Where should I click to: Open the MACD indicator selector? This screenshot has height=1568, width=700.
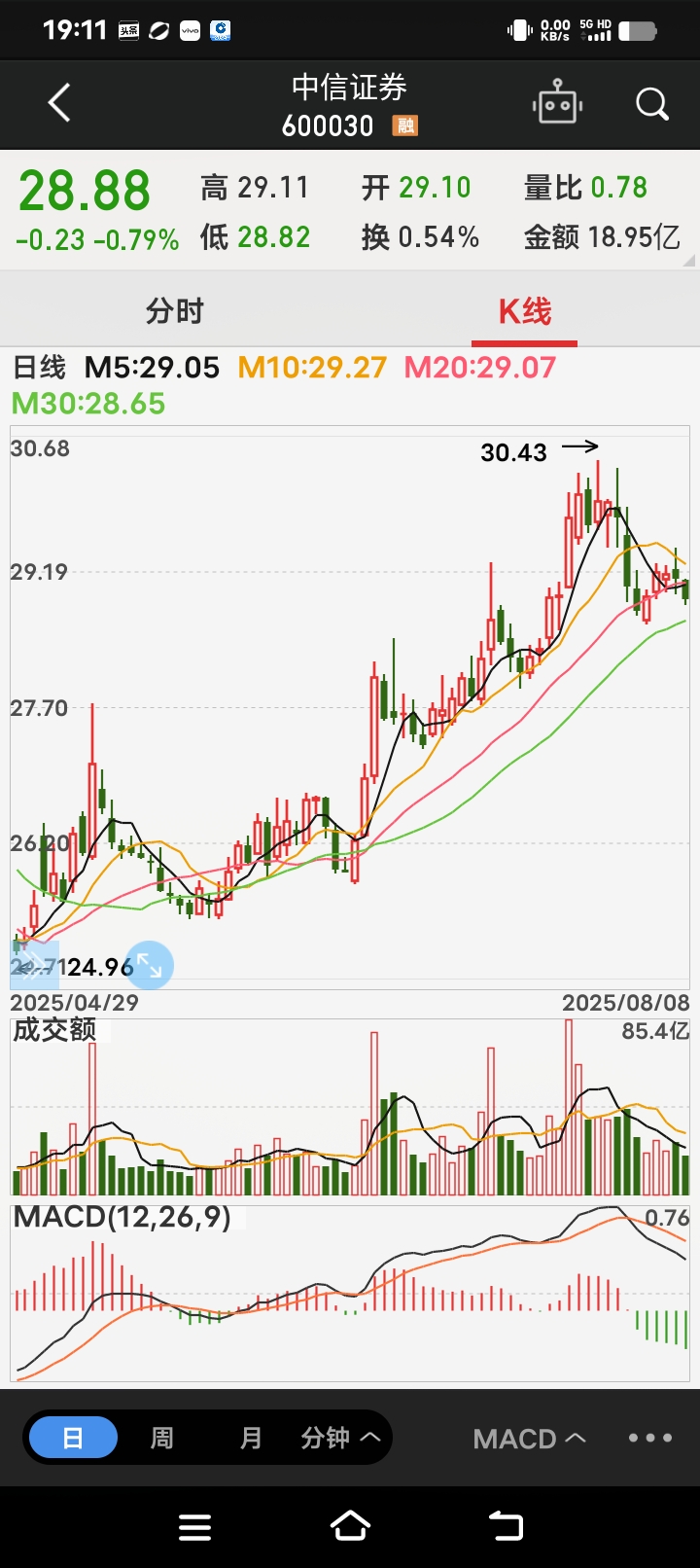coord(529,1438)
